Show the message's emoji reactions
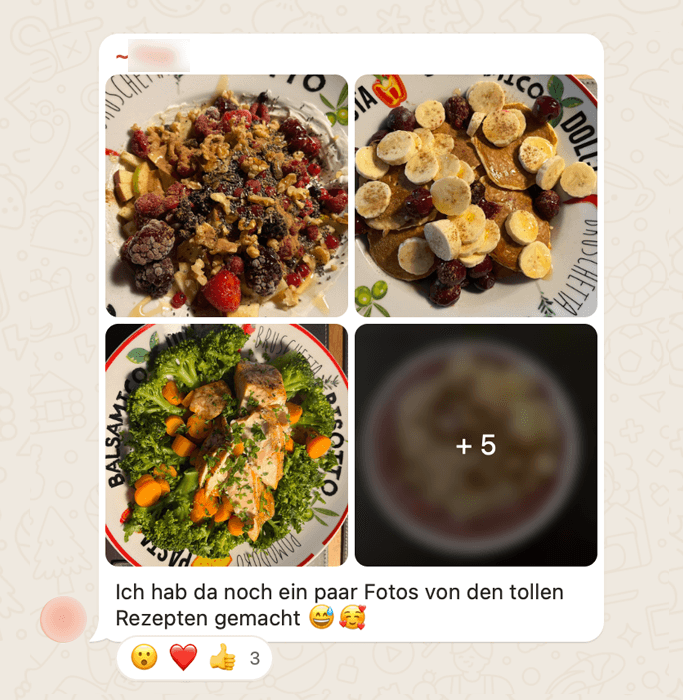 (x=195, y=658)
